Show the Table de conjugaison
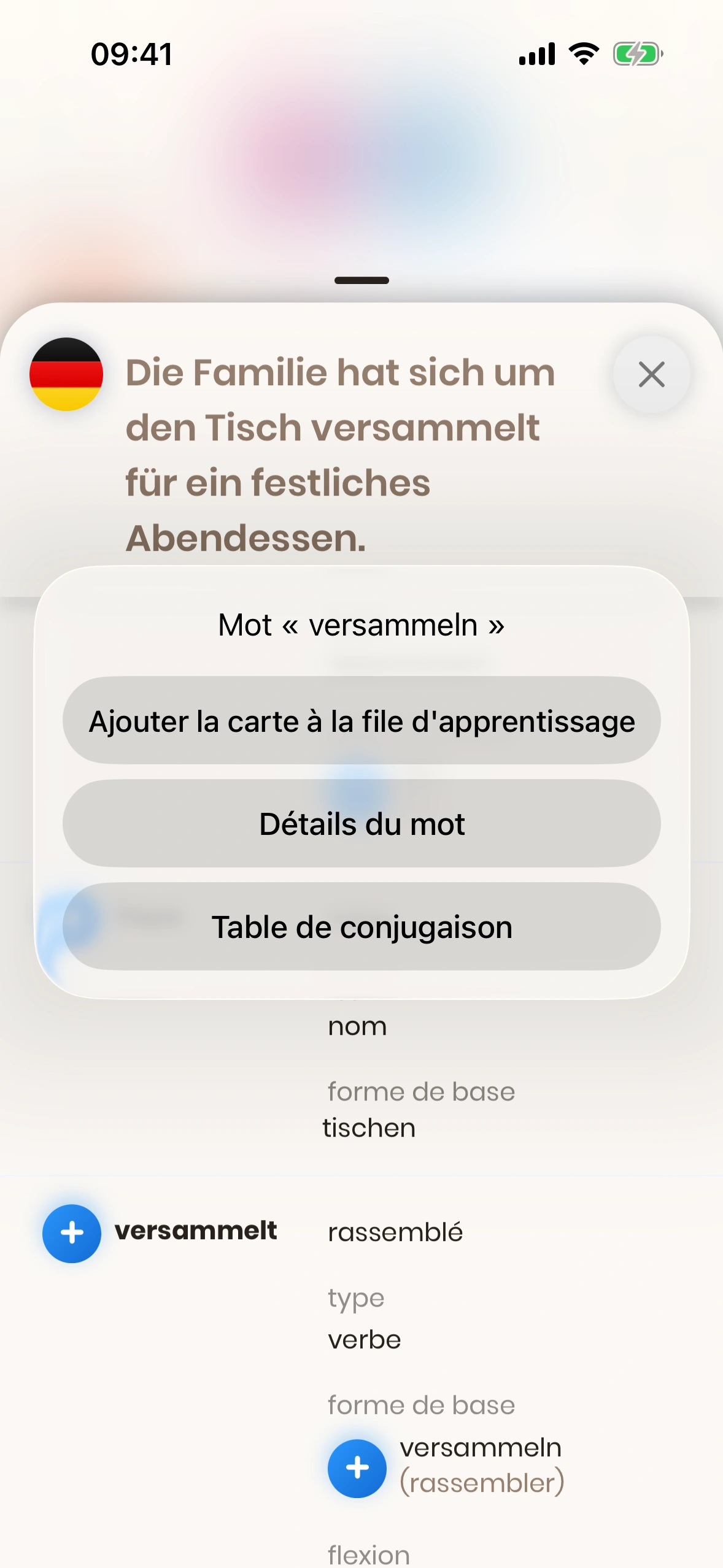723x1568 pixels. 361,927
